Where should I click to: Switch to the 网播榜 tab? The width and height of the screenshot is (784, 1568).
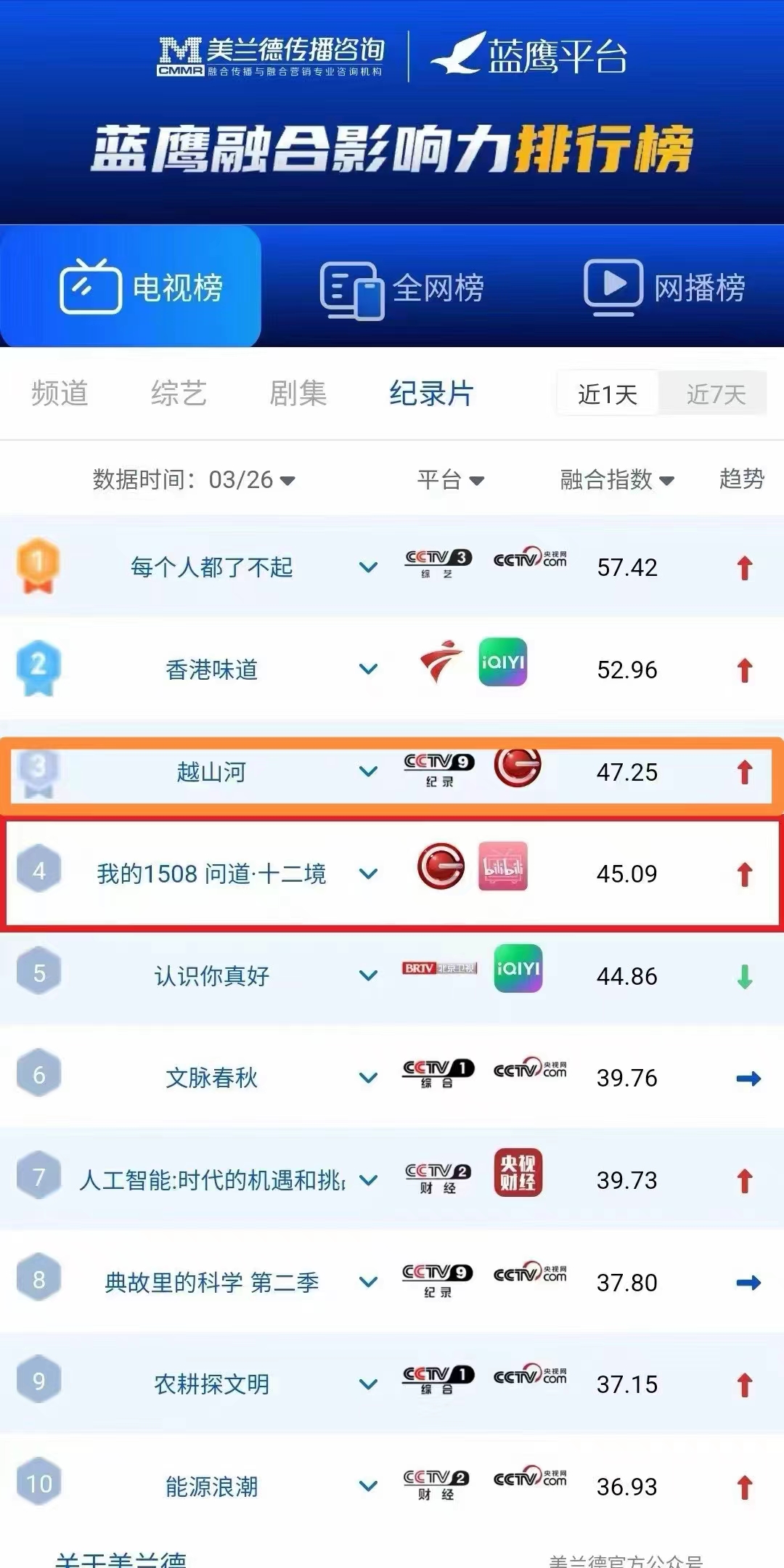tap(664, 288)
